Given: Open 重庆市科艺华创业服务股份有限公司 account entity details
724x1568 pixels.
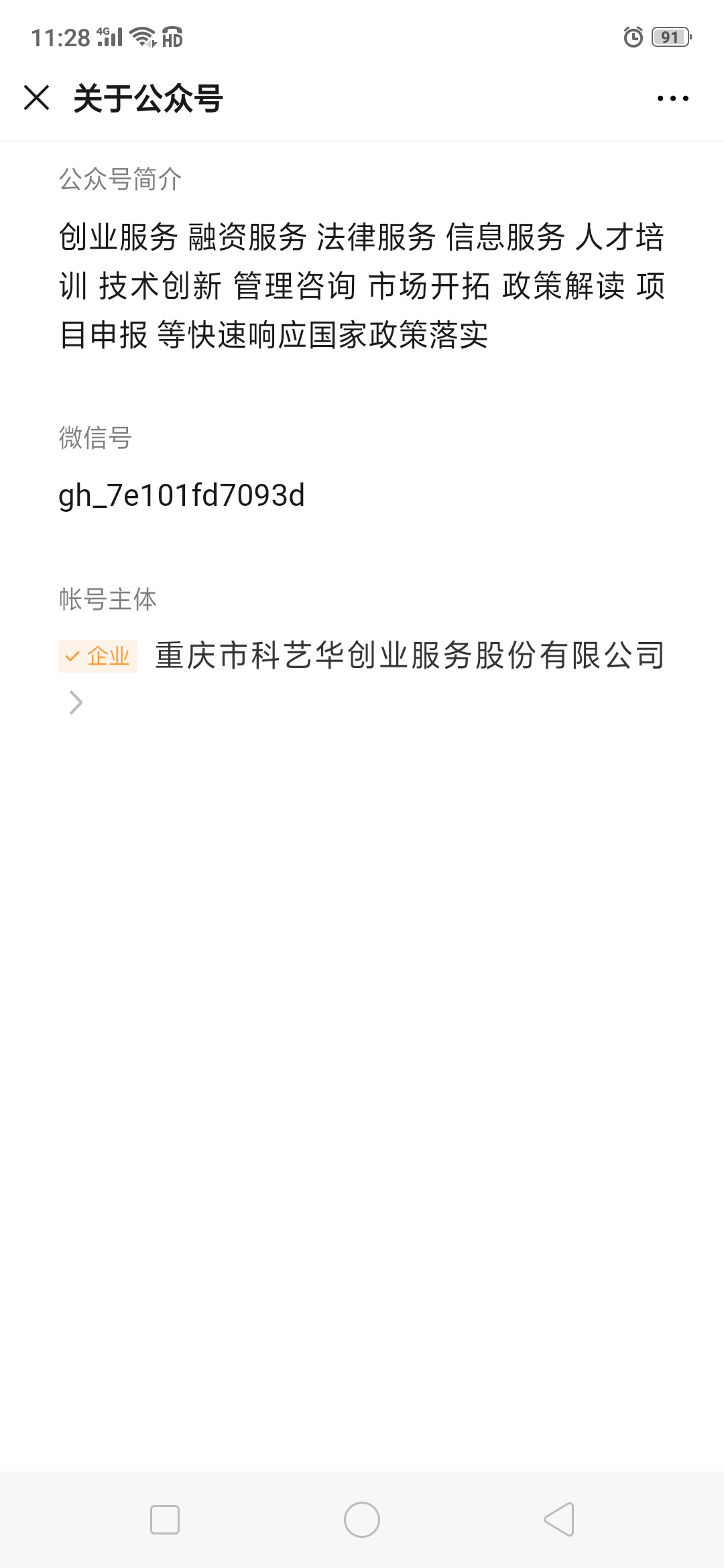Looking at the screenshot, I should click(409, 655).
